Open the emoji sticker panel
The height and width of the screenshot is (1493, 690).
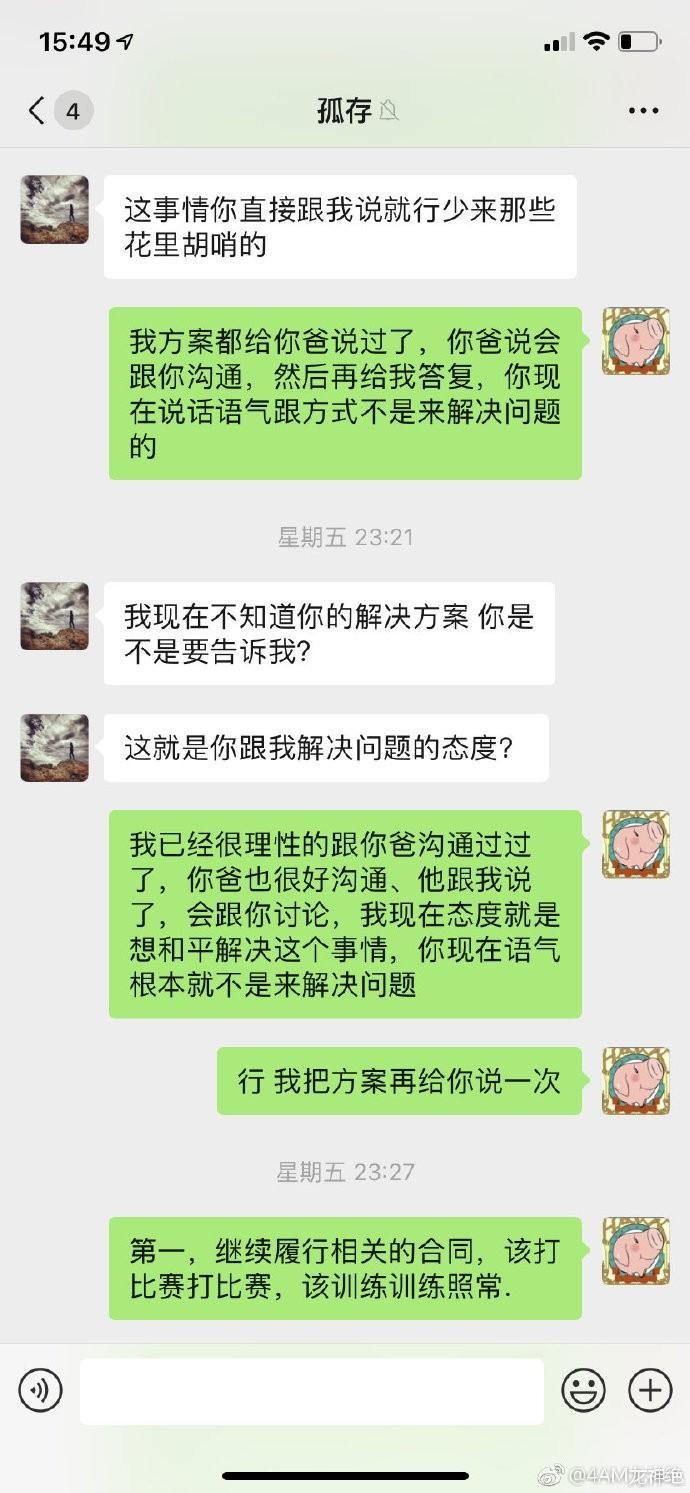(x=584, y=1390)
